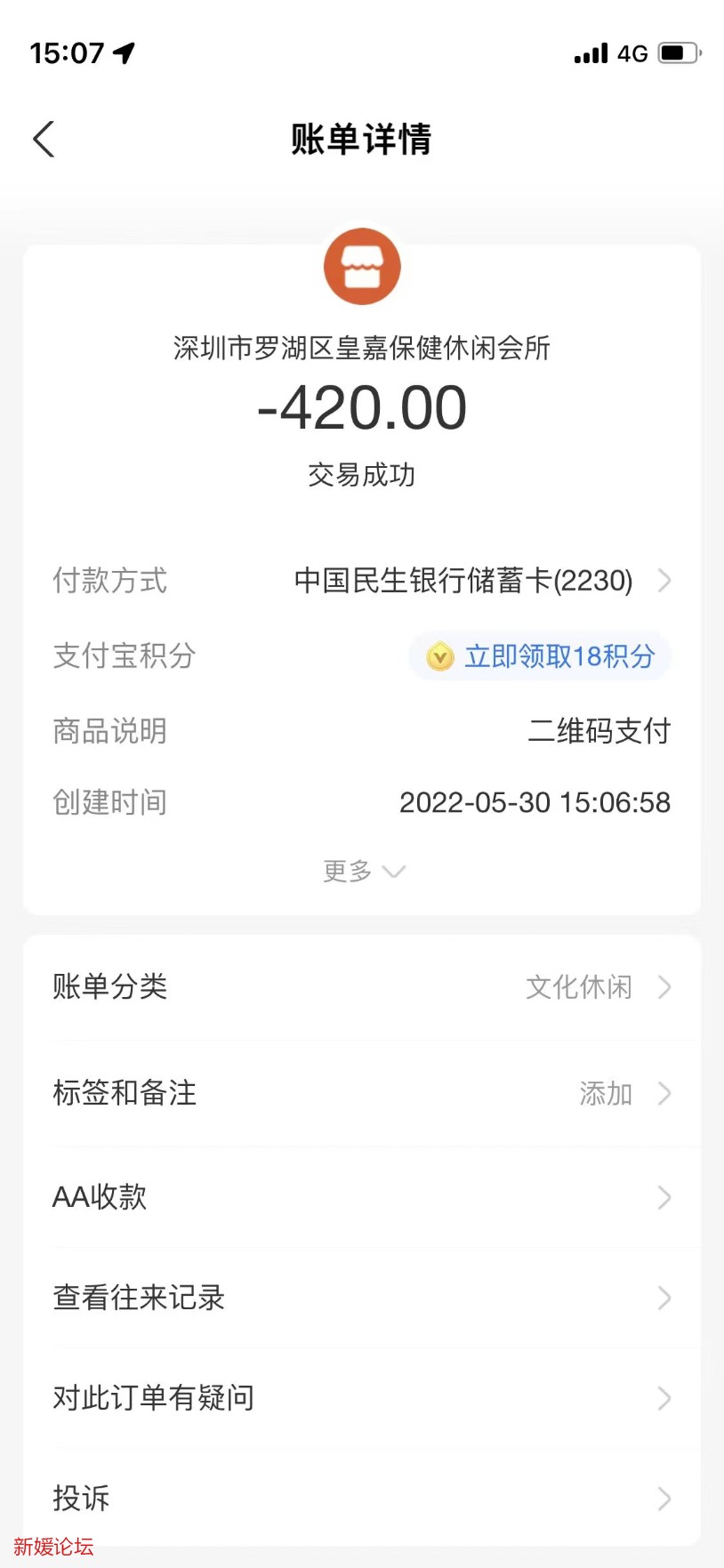Click the 4G network indicator
This screenshot has height=1568, width=724.
[x=631, y=54]
